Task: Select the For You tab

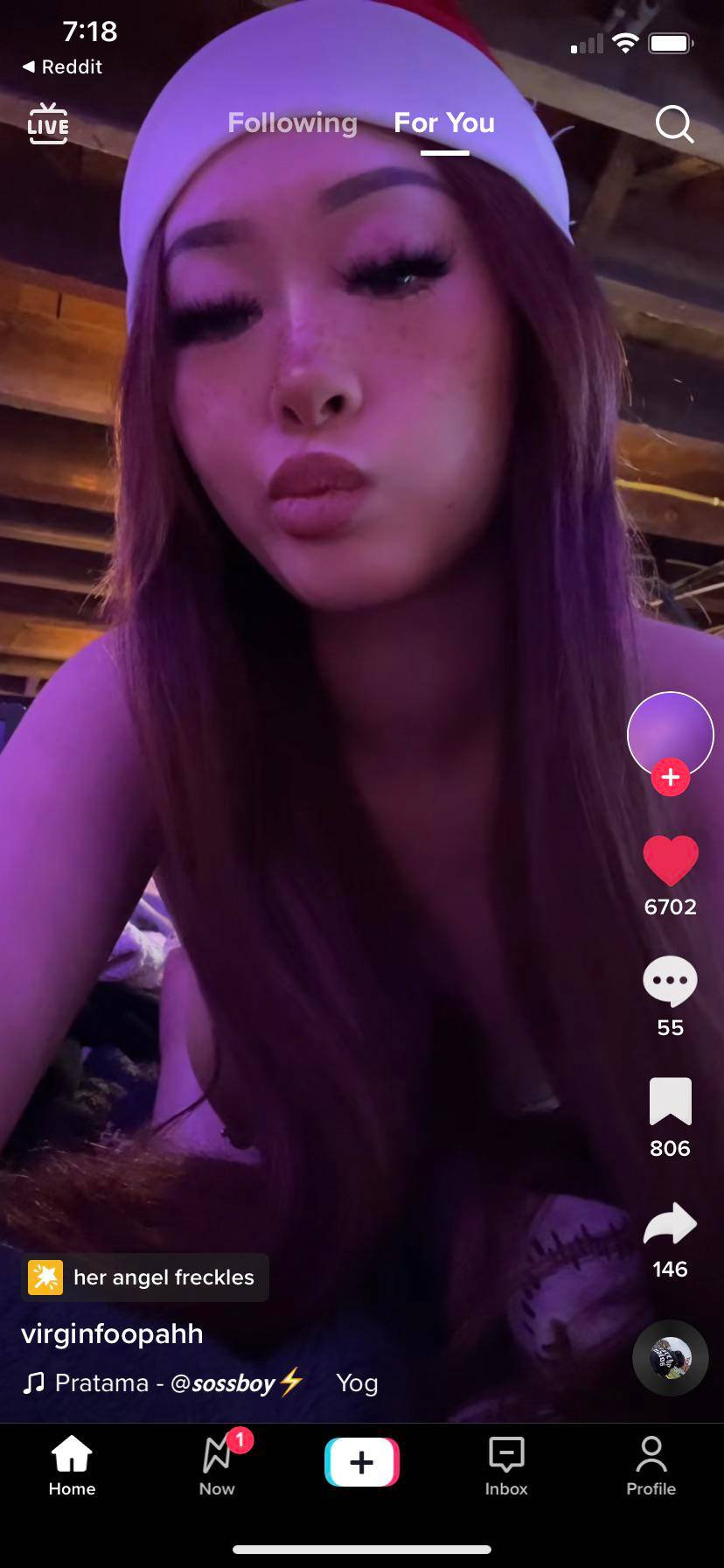Action: [x=444, y=123]
